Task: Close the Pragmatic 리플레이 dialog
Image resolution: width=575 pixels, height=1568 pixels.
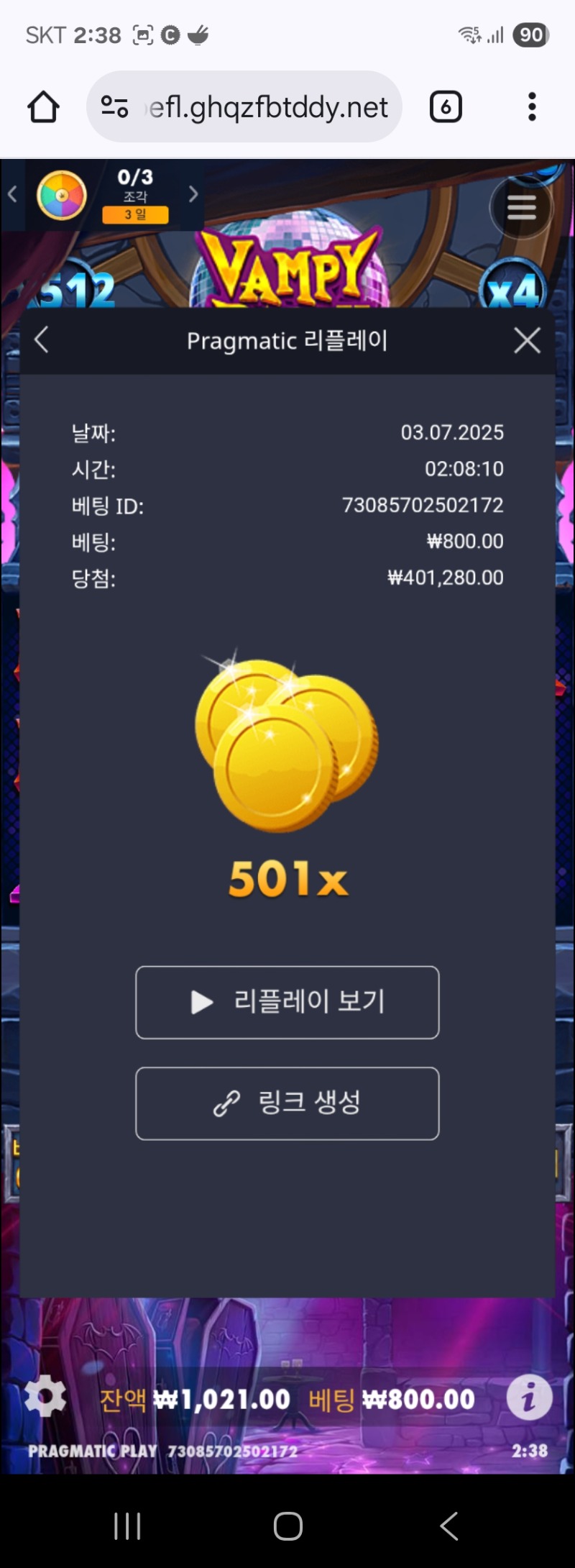Action: [527, 340]
